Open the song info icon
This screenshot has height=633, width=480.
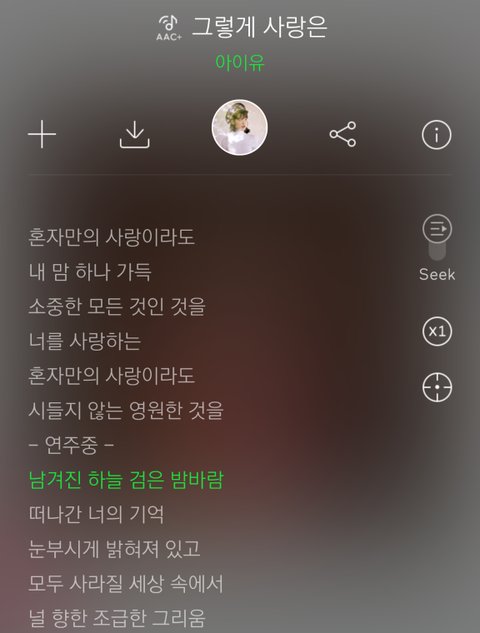[x=436, y=135]
